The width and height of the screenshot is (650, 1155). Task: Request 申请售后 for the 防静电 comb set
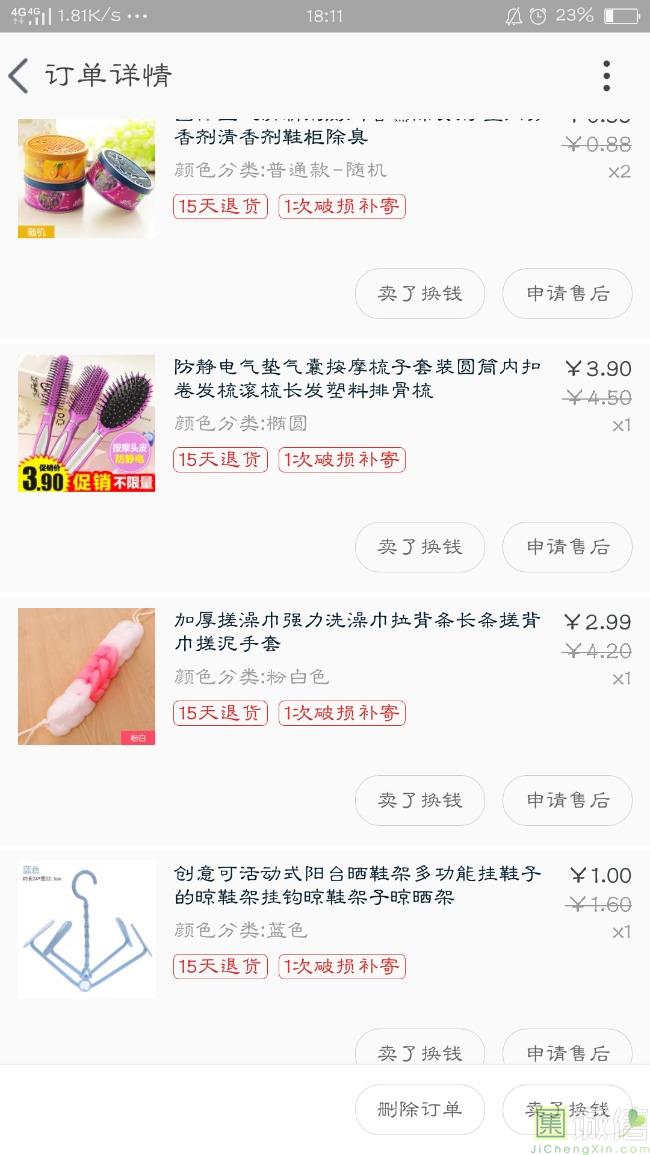click(567, 547)
